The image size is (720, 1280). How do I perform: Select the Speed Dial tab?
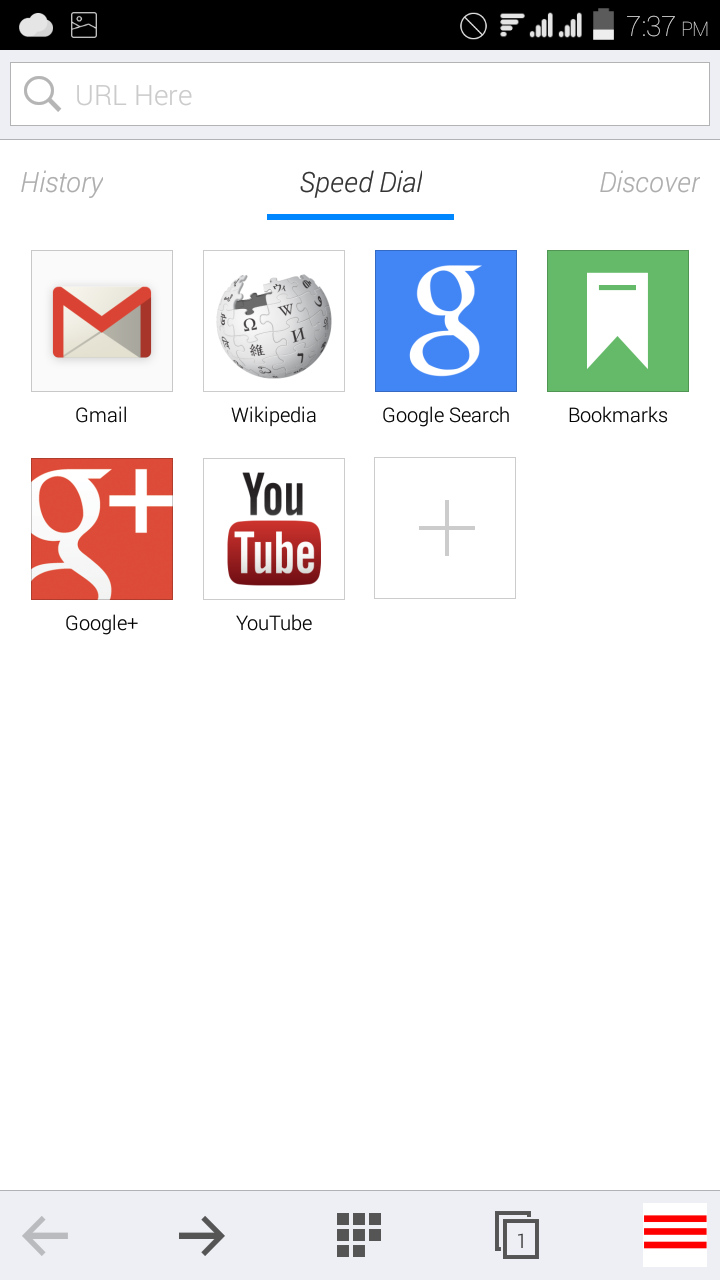(x=360, y=183)
